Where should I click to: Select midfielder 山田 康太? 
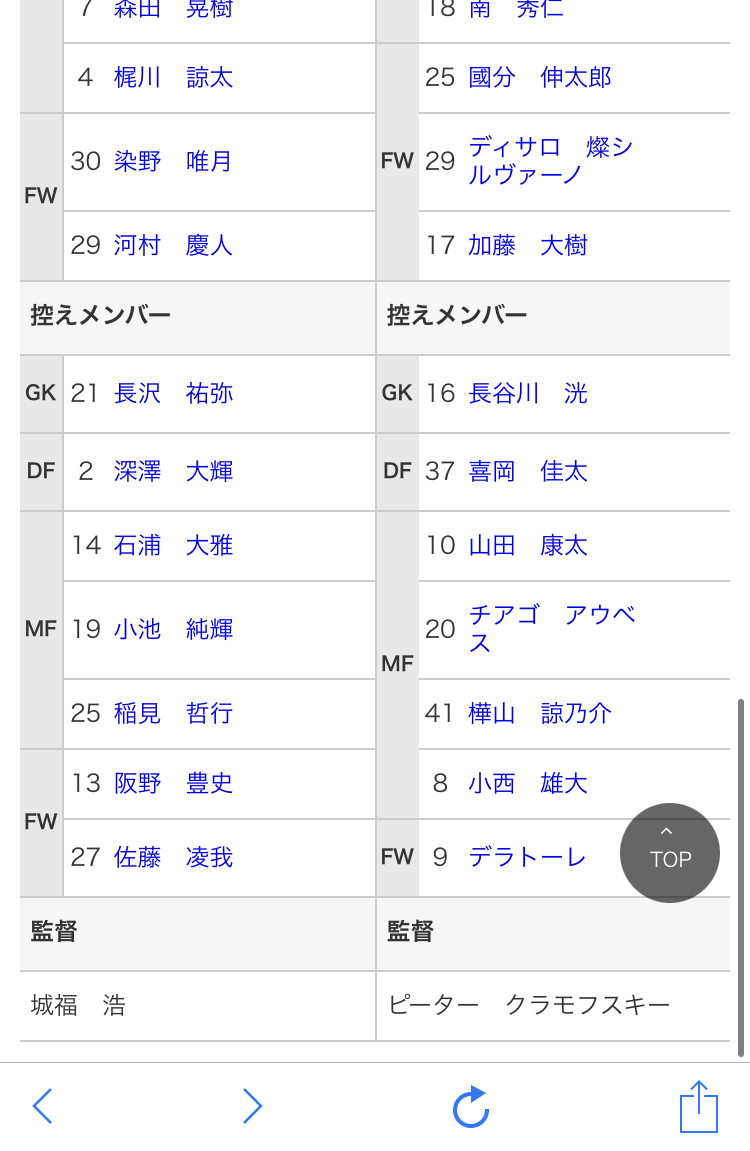click(x=528, y=545)
